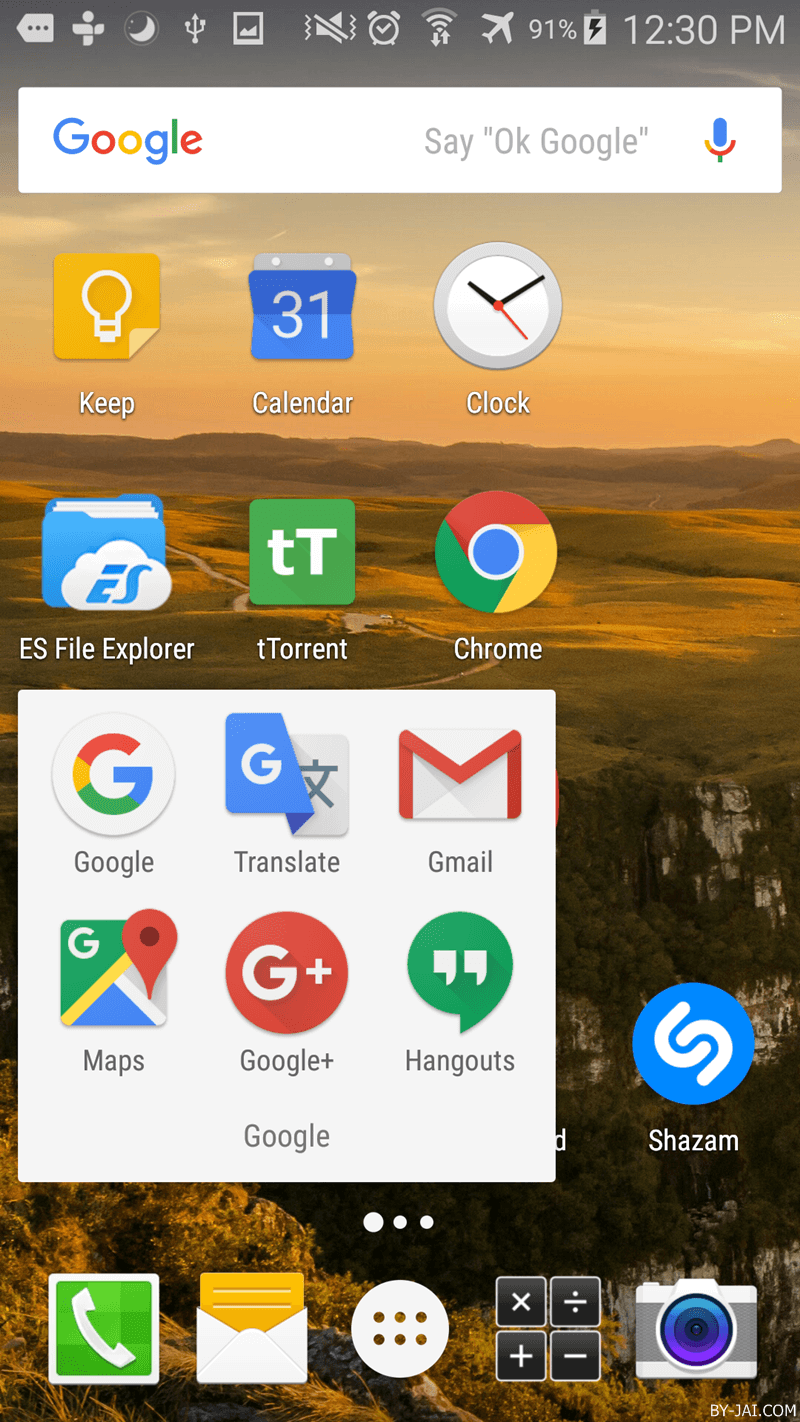Open the Camera from dock
Image resolution: width=800 pixels, height=1422 pixels.
[x=696, y=1328]
